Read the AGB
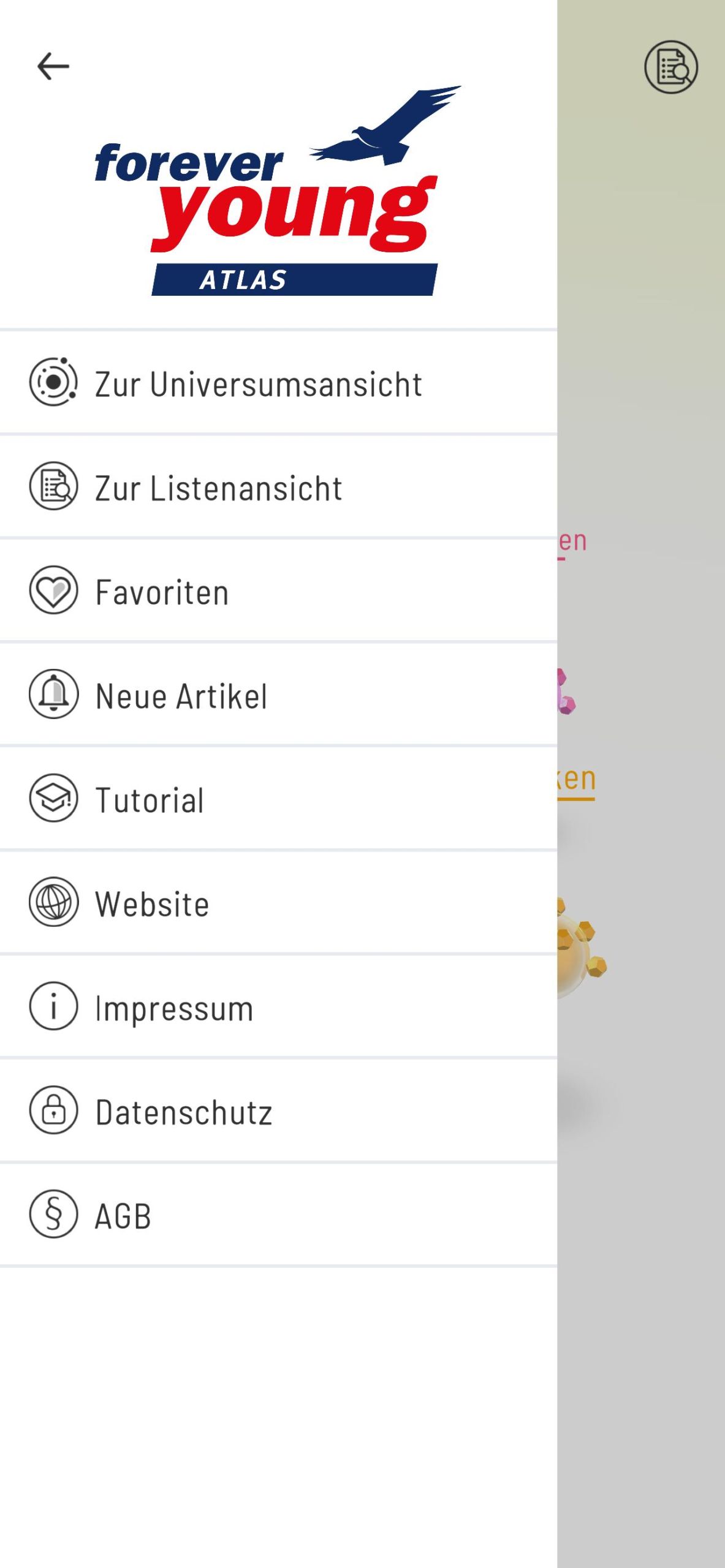 pos(123,1216)
